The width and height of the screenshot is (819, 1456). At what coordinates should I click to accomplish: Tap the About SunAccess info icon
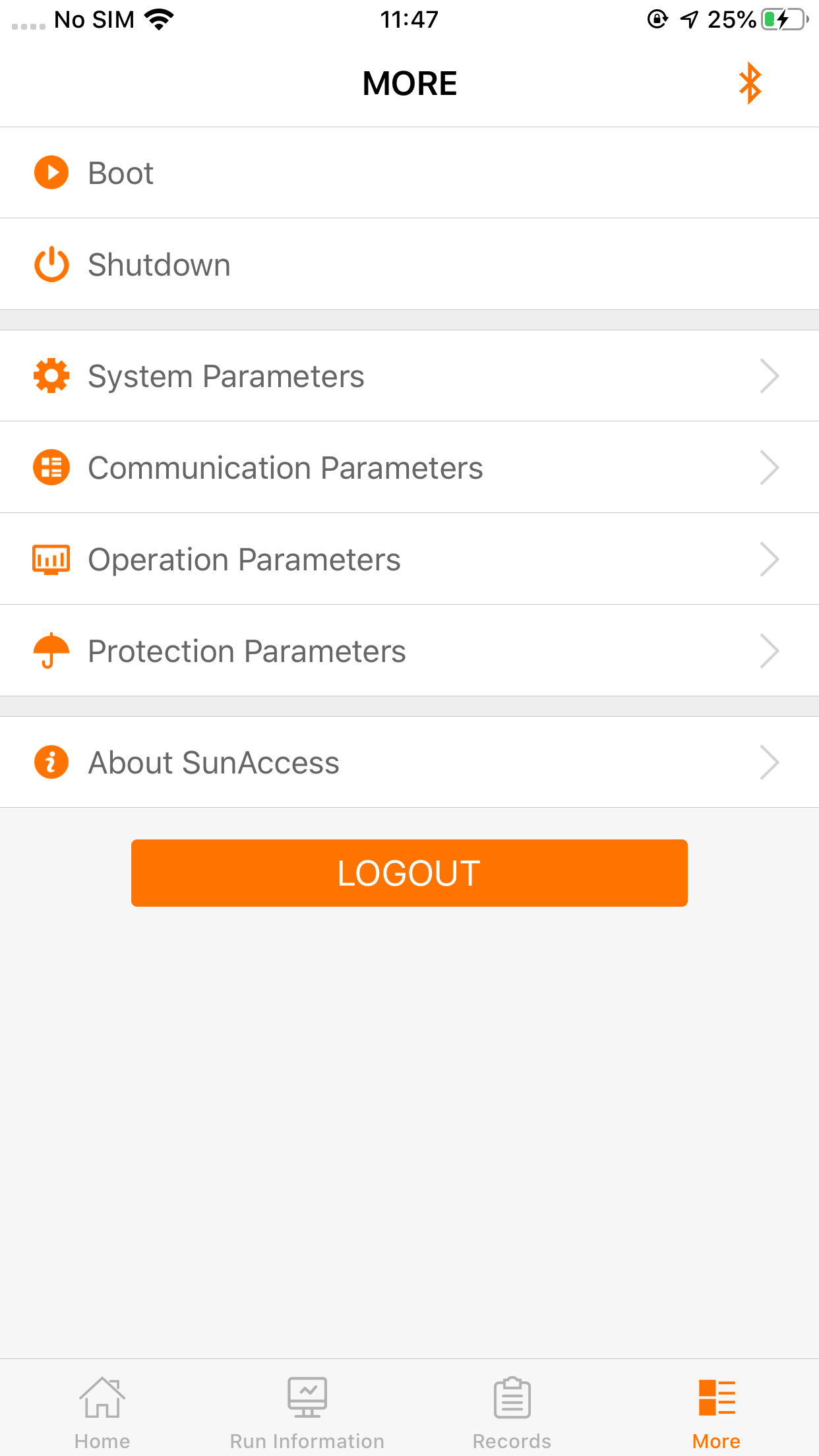click(51, 762)
